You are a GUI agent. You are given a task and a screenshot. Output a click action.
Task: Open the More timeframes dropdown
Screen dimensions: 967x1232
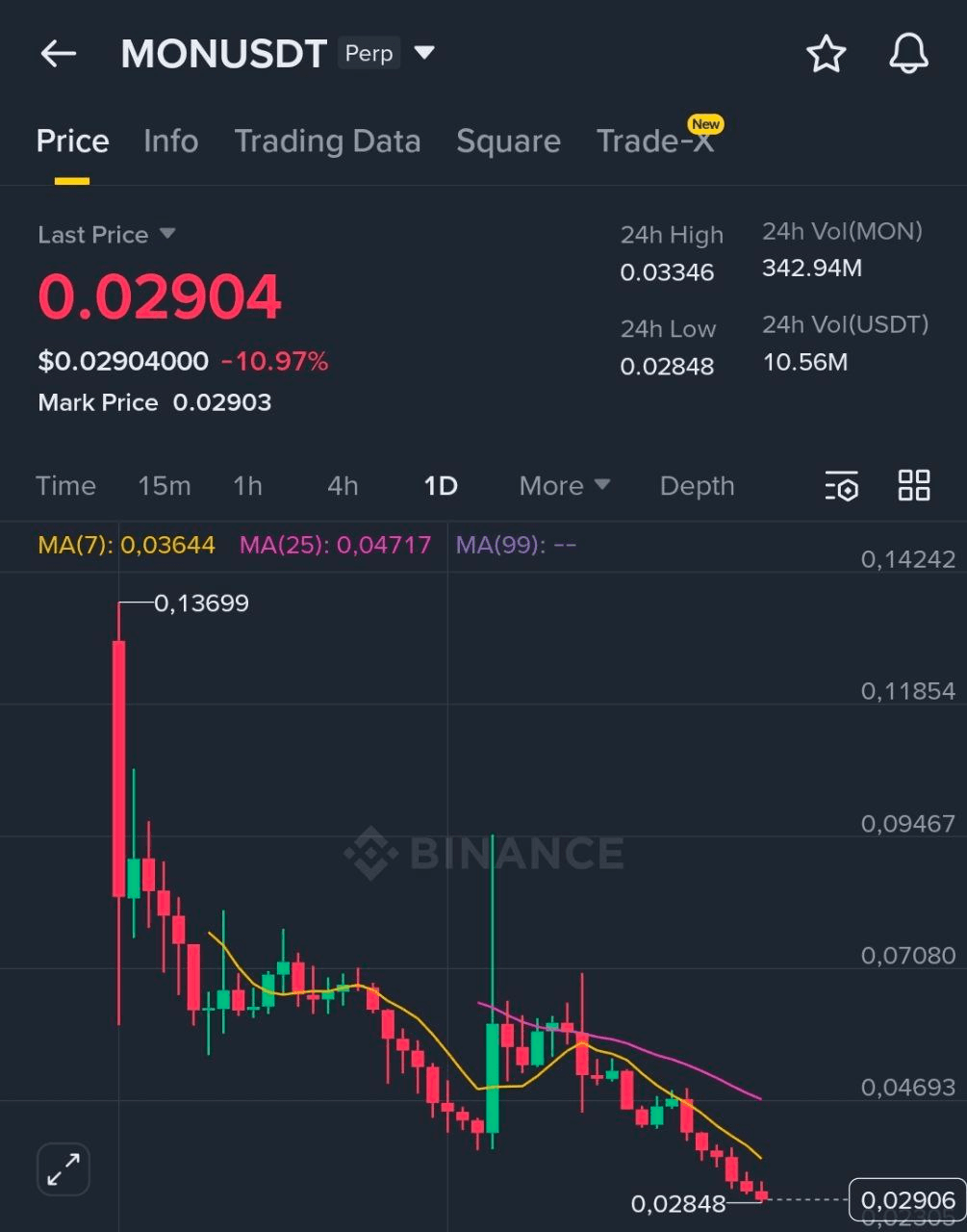563,486
